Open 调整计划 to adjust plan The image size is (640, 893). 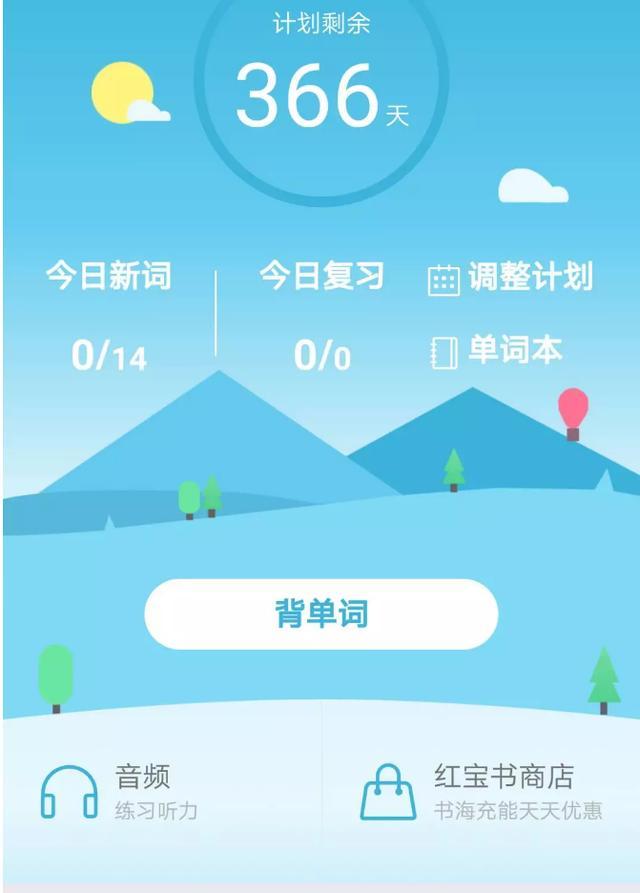click(510, 278)
